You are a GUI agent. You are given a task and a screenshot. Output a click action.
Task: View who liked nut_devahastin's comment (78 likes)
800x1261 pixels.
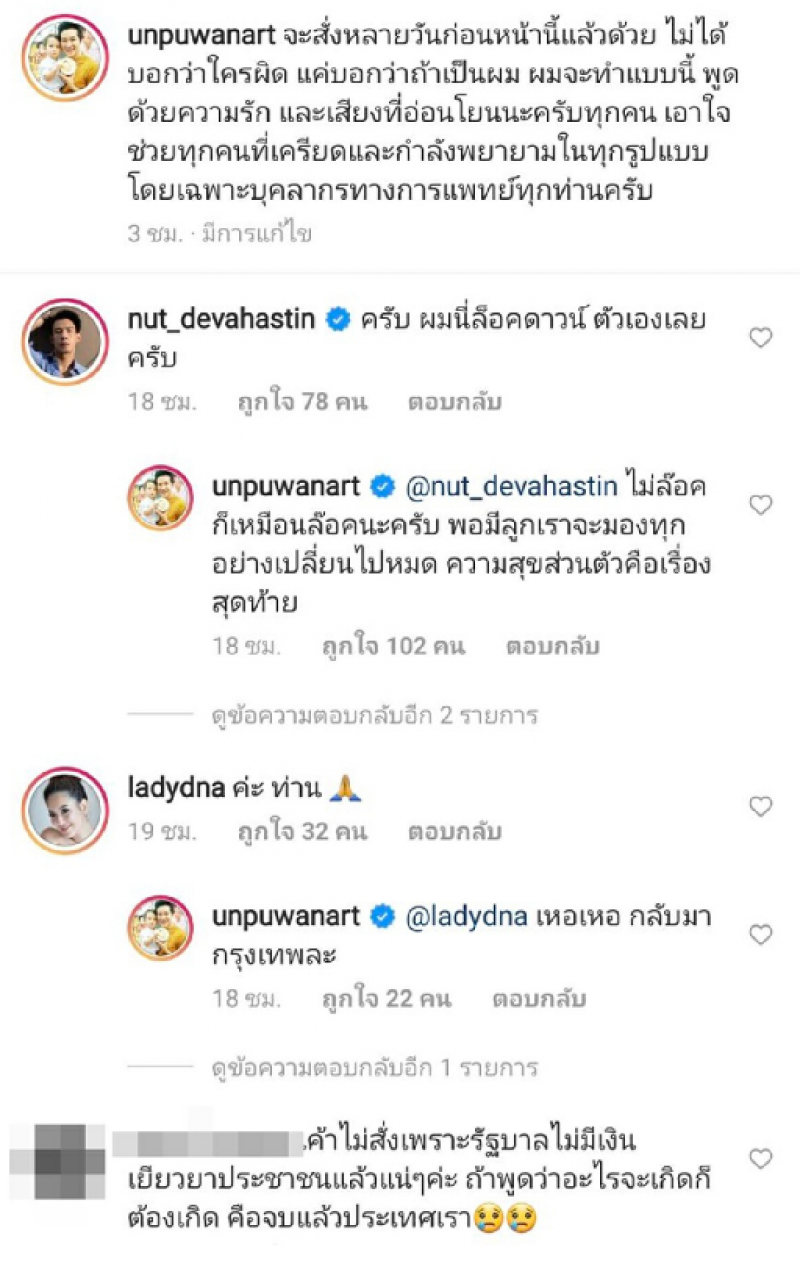[303, 403]
